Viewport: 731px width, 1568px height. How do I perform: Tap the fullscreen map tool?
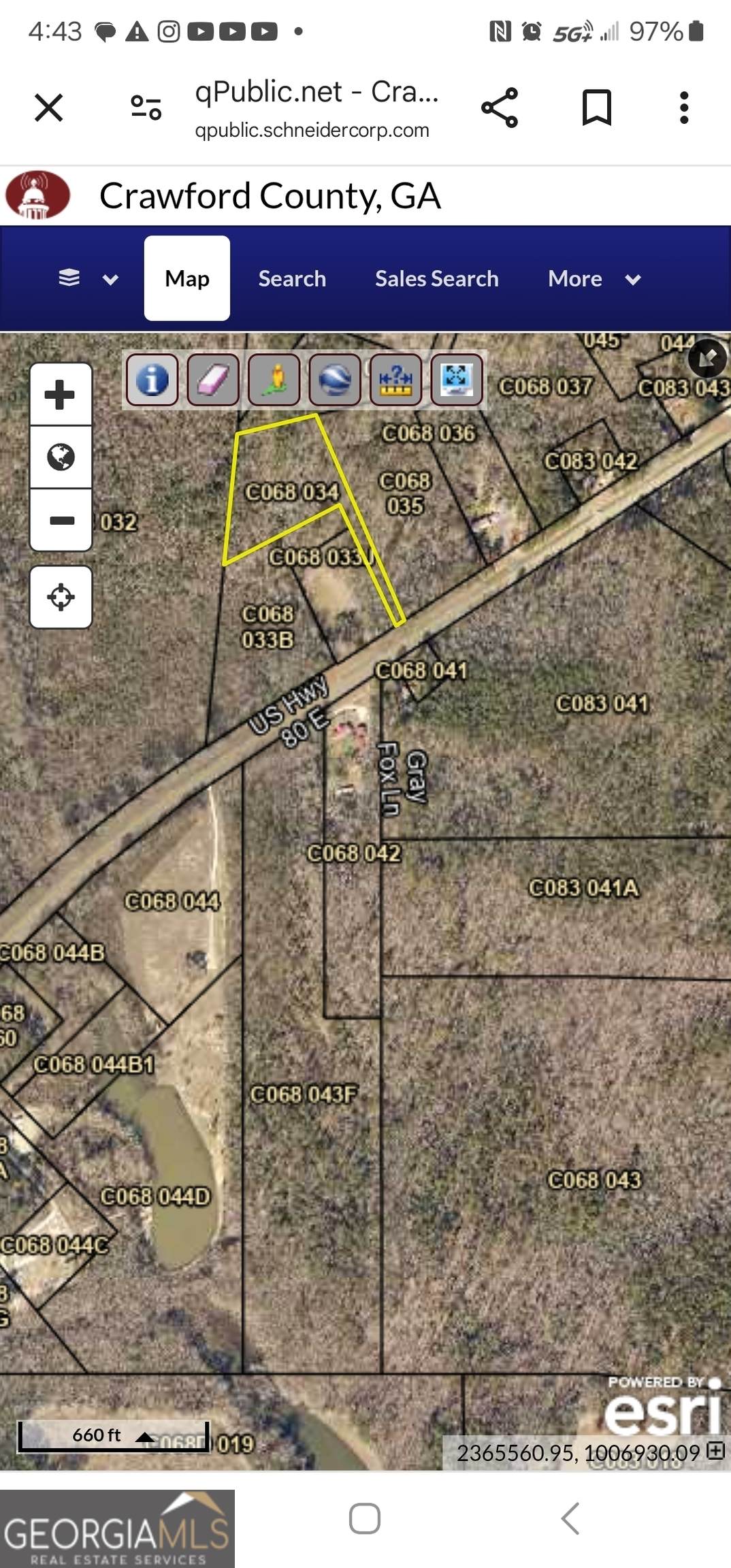click(x=456, y=380)
